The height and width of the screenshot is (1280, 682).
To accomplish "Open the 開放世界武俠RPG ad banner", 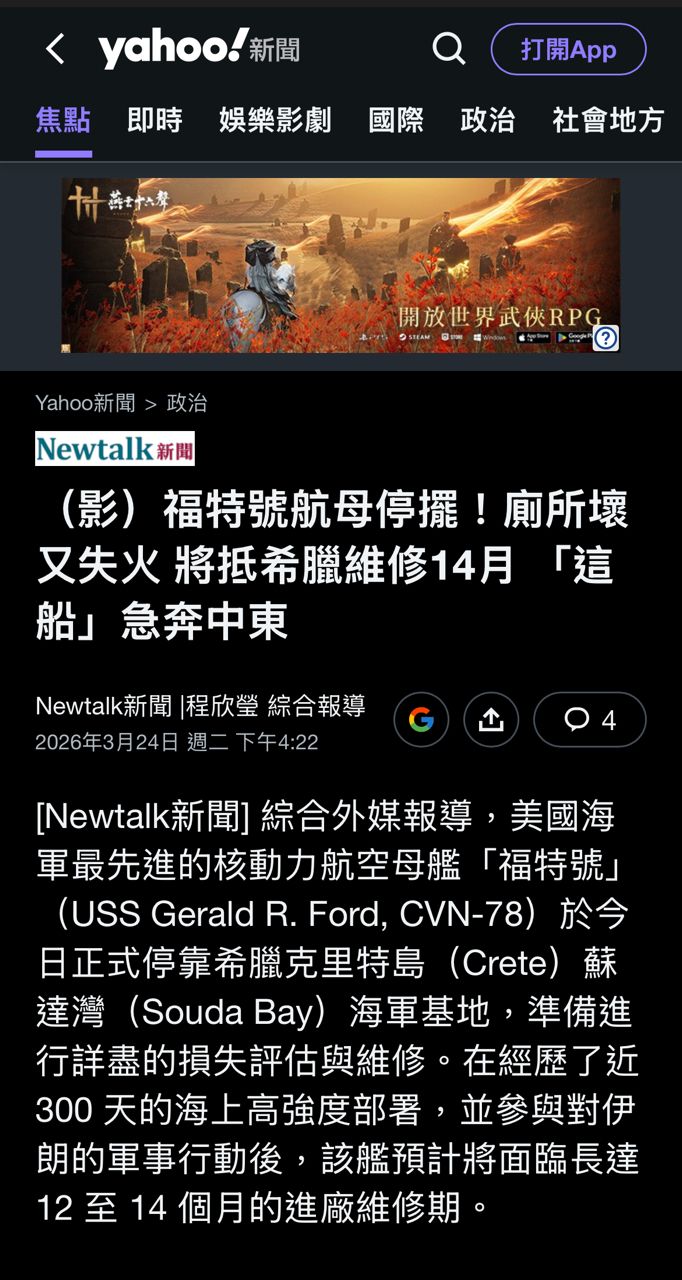I will pos(341,265).
